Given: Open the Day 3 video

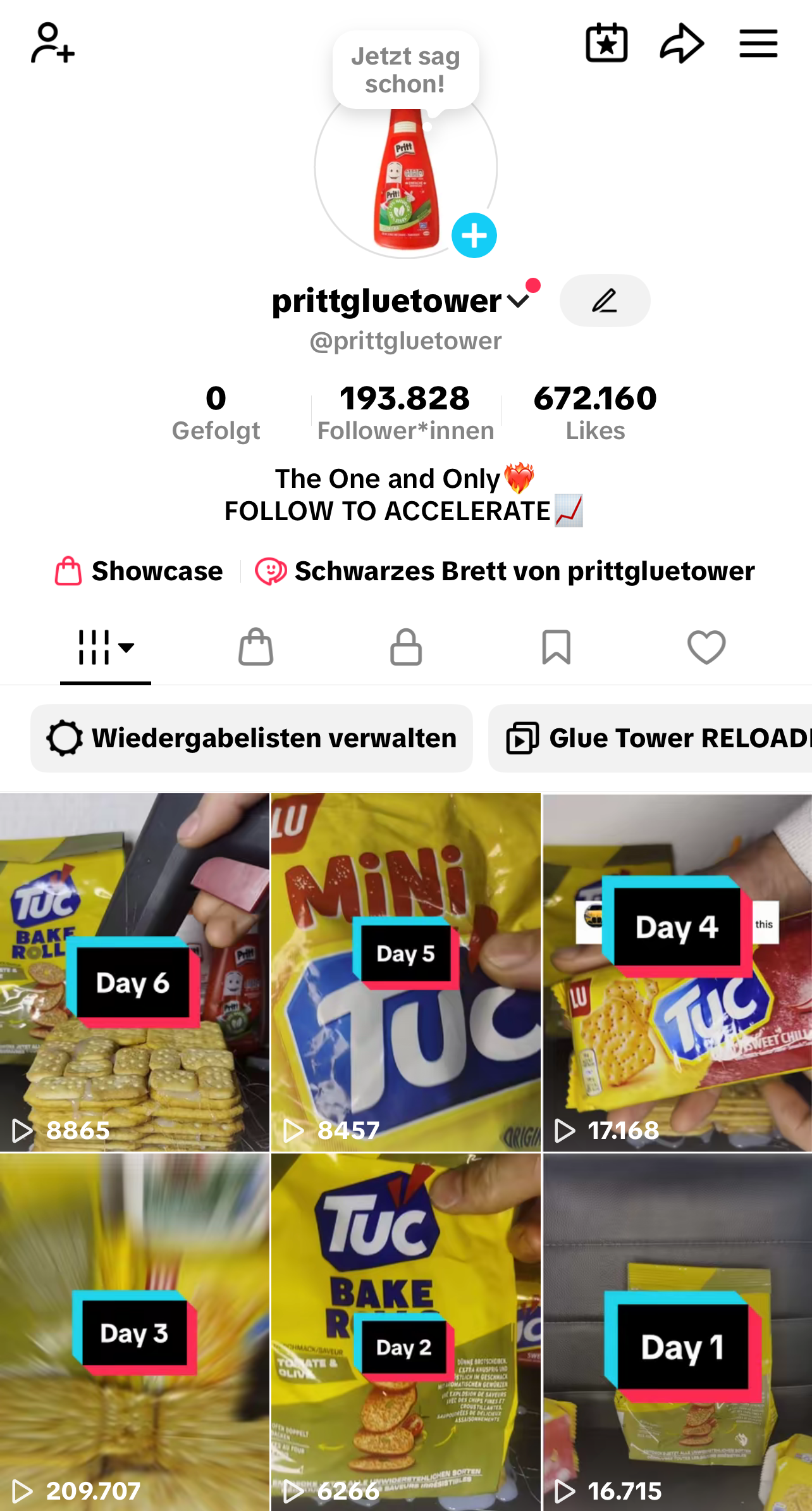Looking at the screenshot, I should point(134,1332).
